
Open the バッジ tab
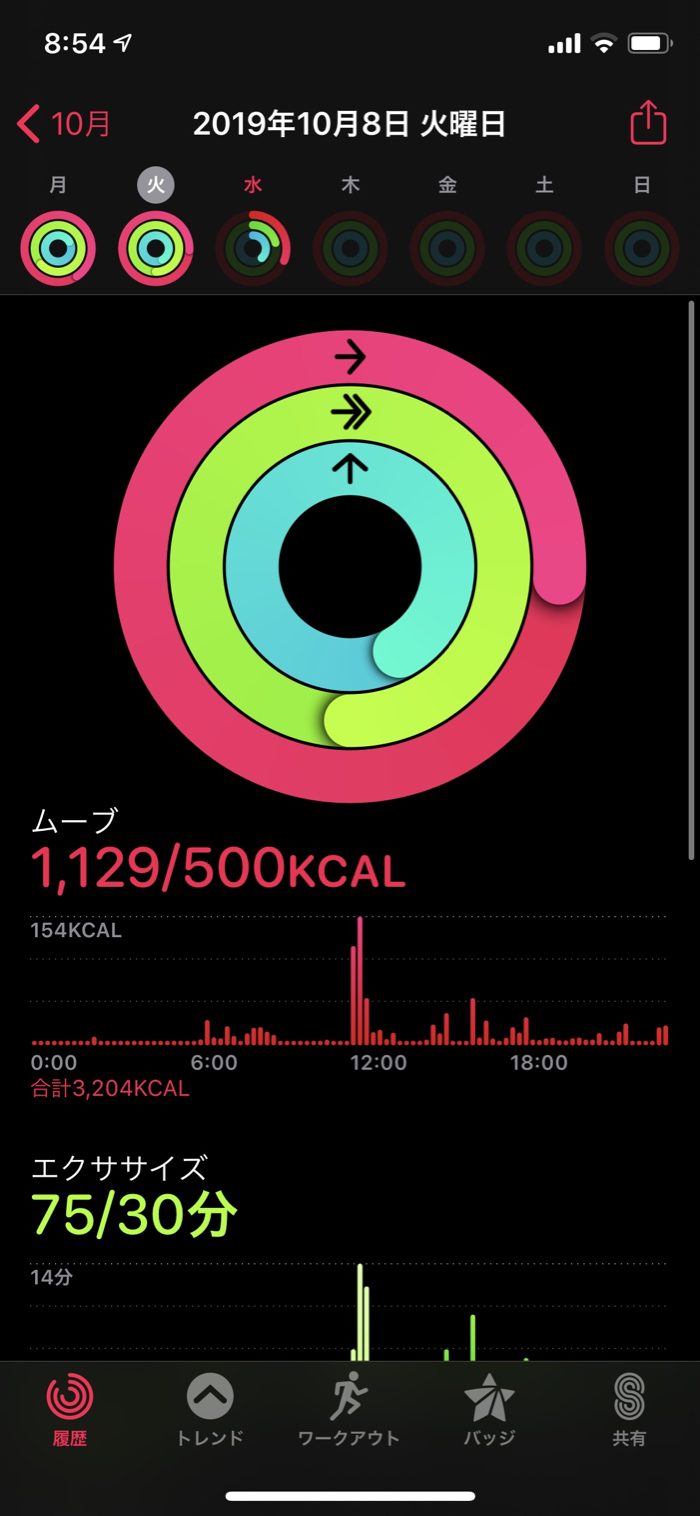click(x=489, y=1410)
